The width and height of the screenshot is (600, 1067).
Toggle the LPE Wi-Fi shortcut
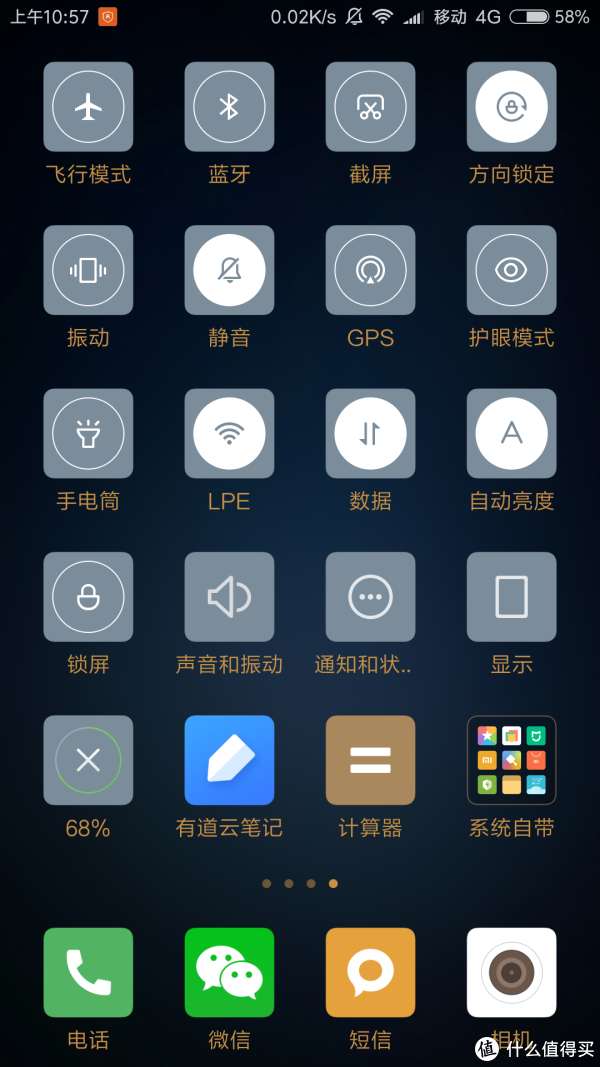229,433
